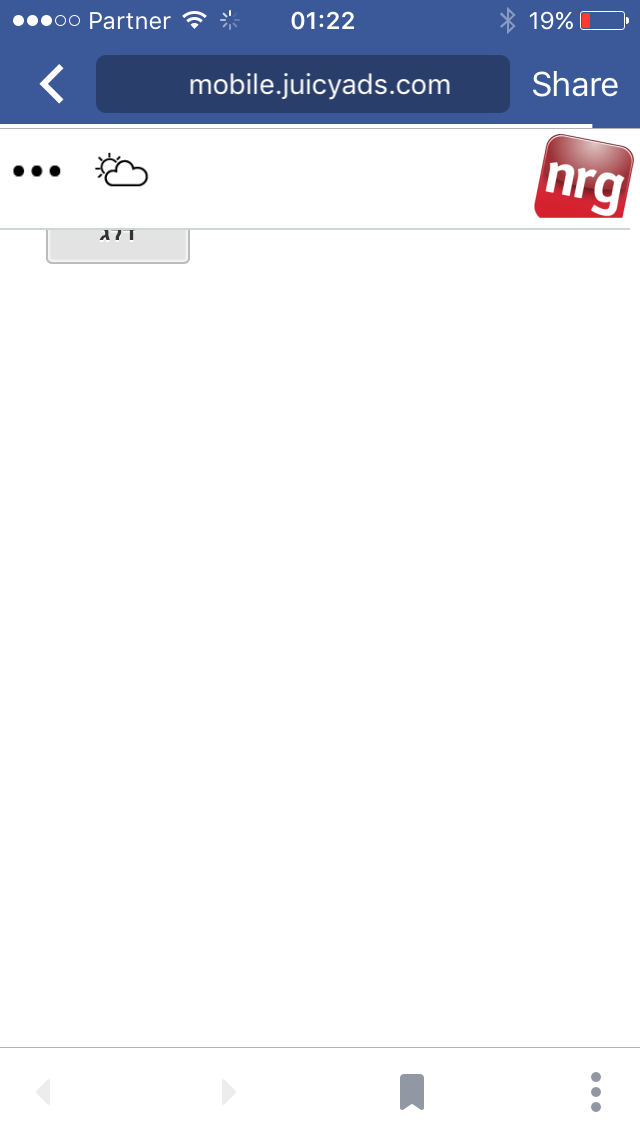Open the nrg home logo
Screen dimensions: 640x1136
(x=584, y=178)
